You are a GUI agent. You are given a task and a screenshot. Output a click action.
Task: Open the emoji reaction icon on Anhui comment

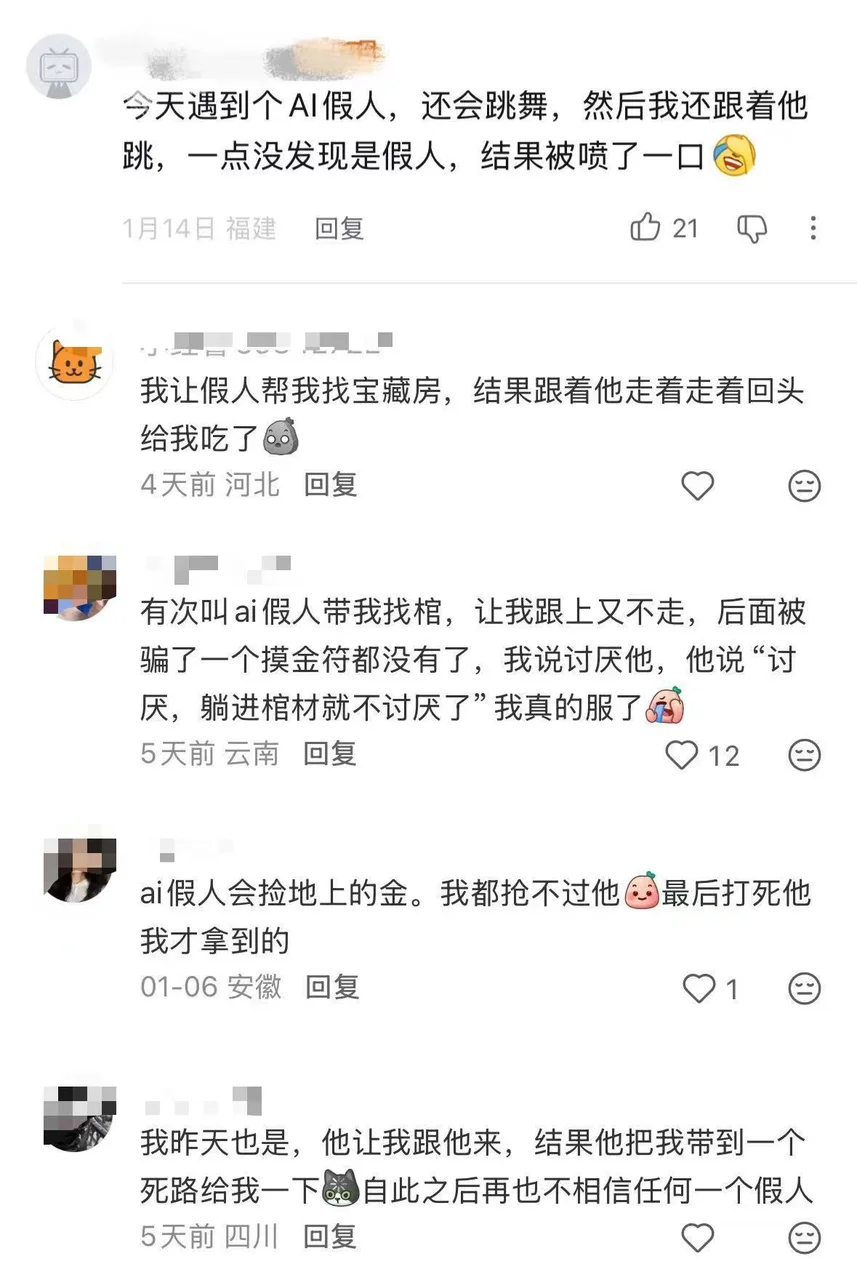tap(804, 989)
